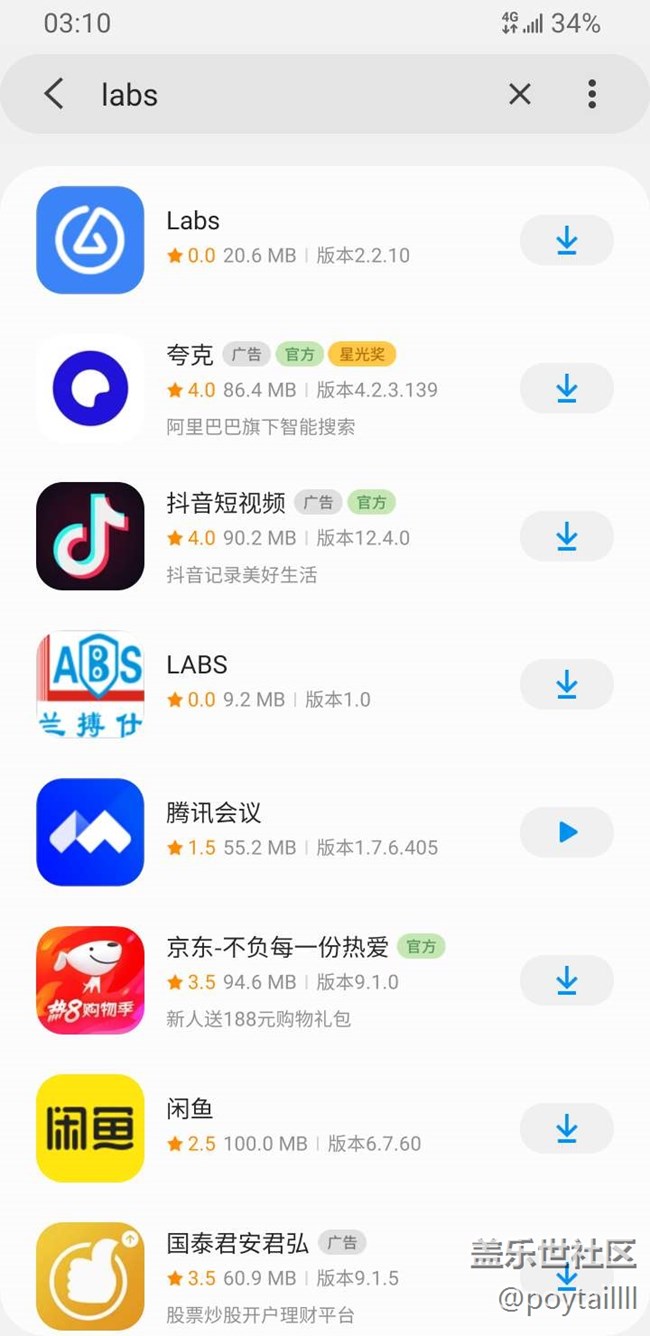The width and height of the screenshot is (650, 1336).
Task: Download the 京东 app
Action: (566, 980)
